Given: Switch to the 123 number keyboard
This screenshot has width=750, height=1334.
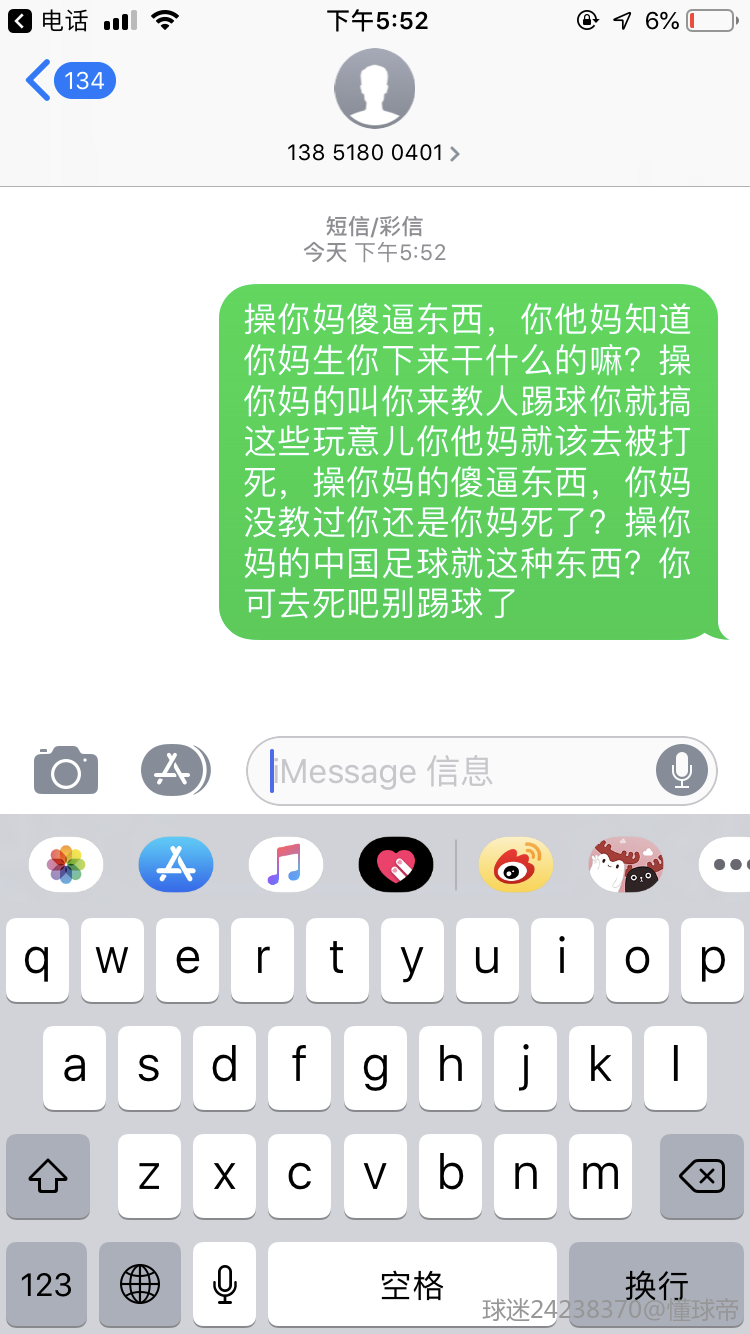Looking at the screenshot, I should pyautogui.click(x=47, y=1285).
